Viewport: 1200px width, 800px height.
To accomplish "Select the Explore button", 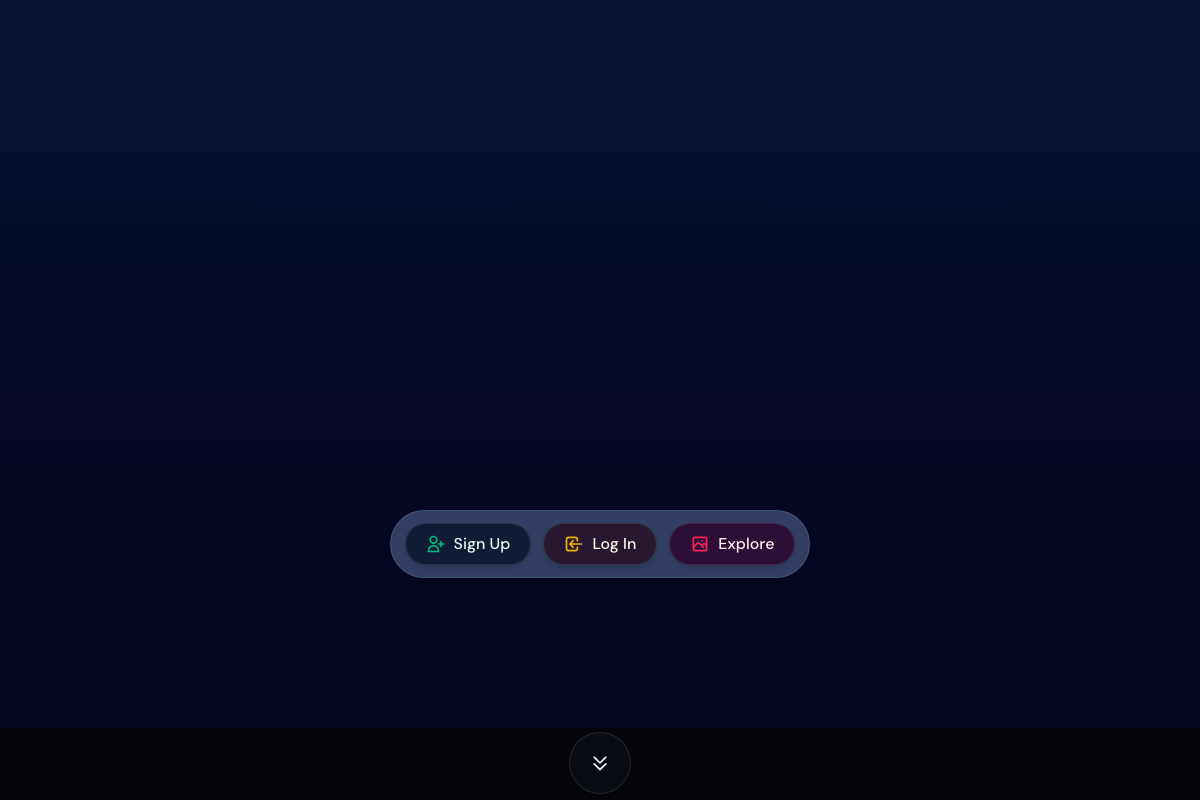I will (x=732, y=544).
